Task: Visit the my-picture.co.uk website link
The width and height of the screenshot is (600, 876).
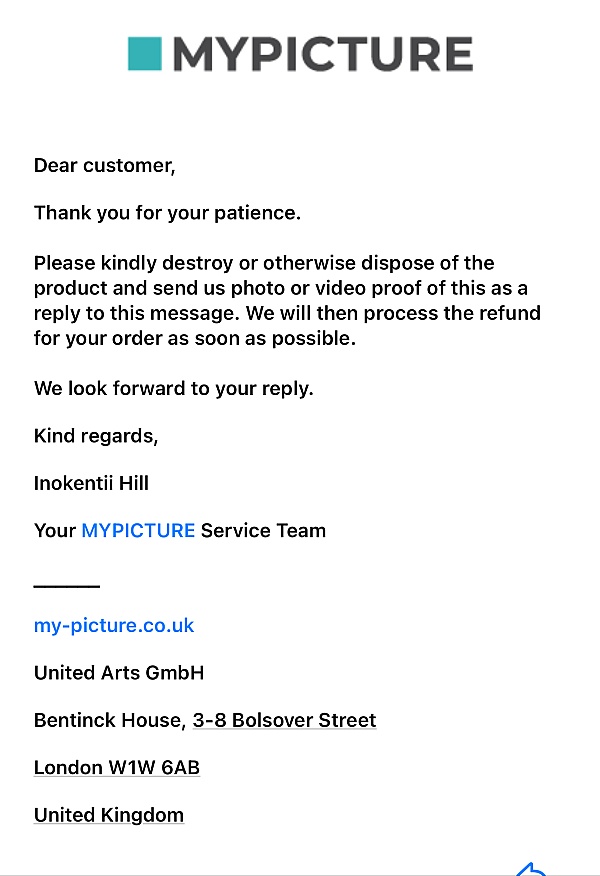Action: pyautogui.click(x=114, y=626)
